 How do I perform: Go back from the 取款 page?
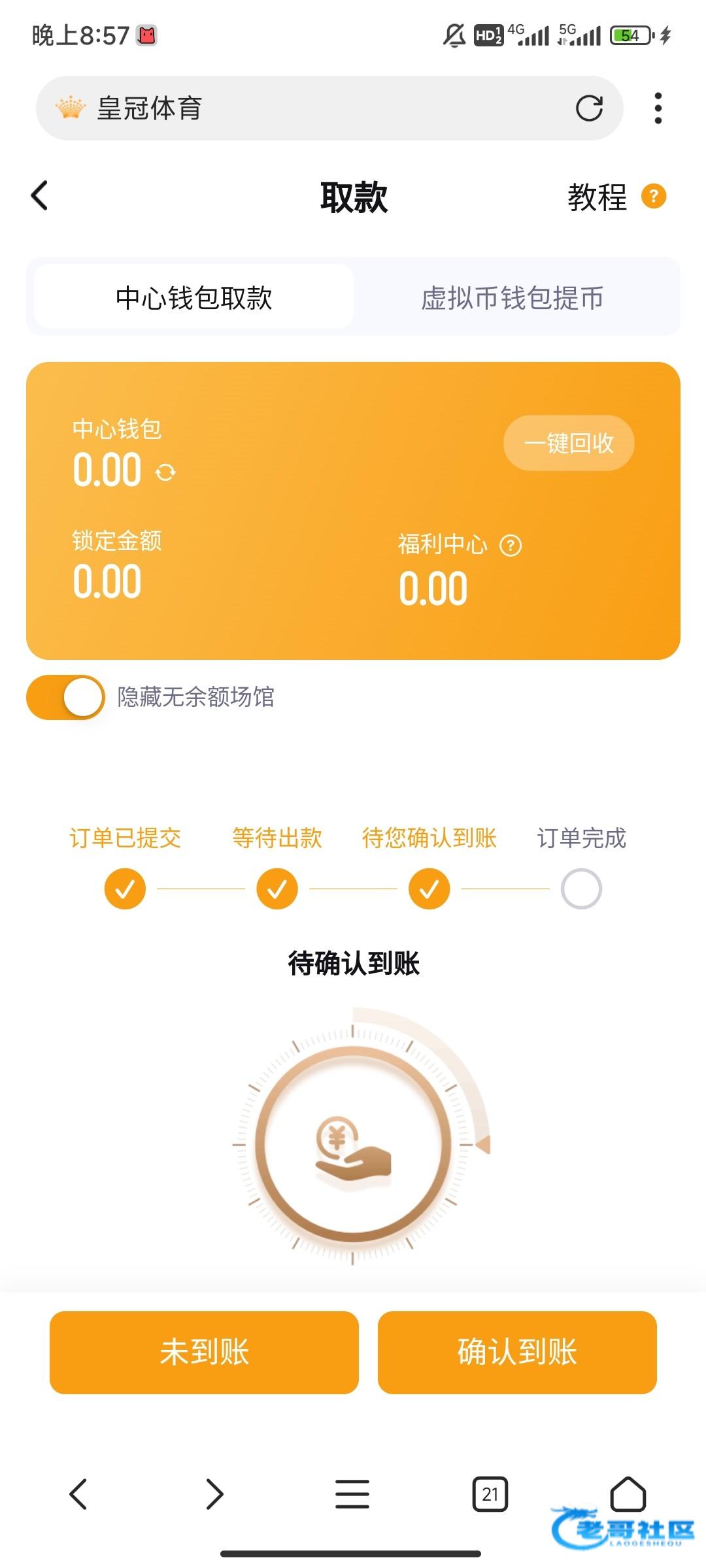[x=40, y=196]
